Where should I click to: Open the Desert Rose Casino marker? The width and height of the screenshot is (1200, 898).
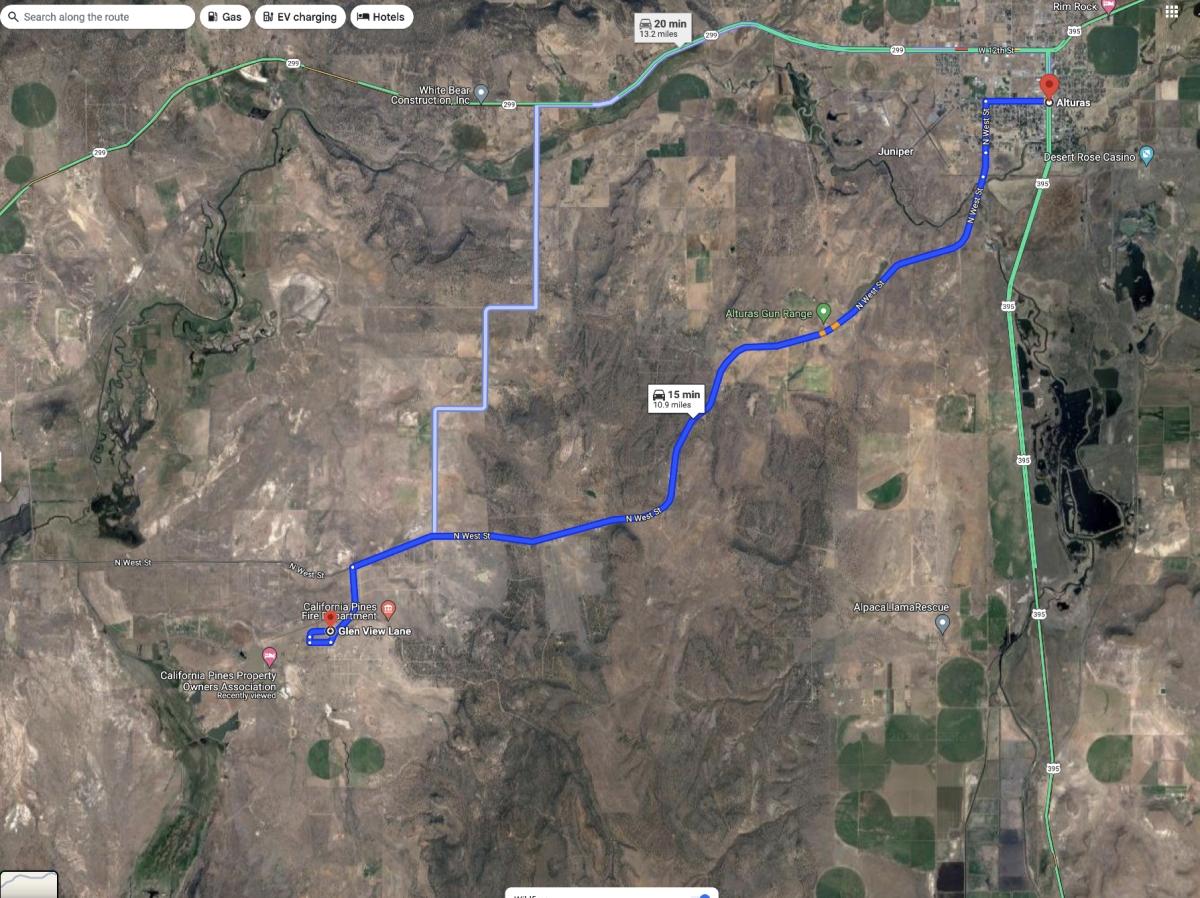tap(1146, 156)
